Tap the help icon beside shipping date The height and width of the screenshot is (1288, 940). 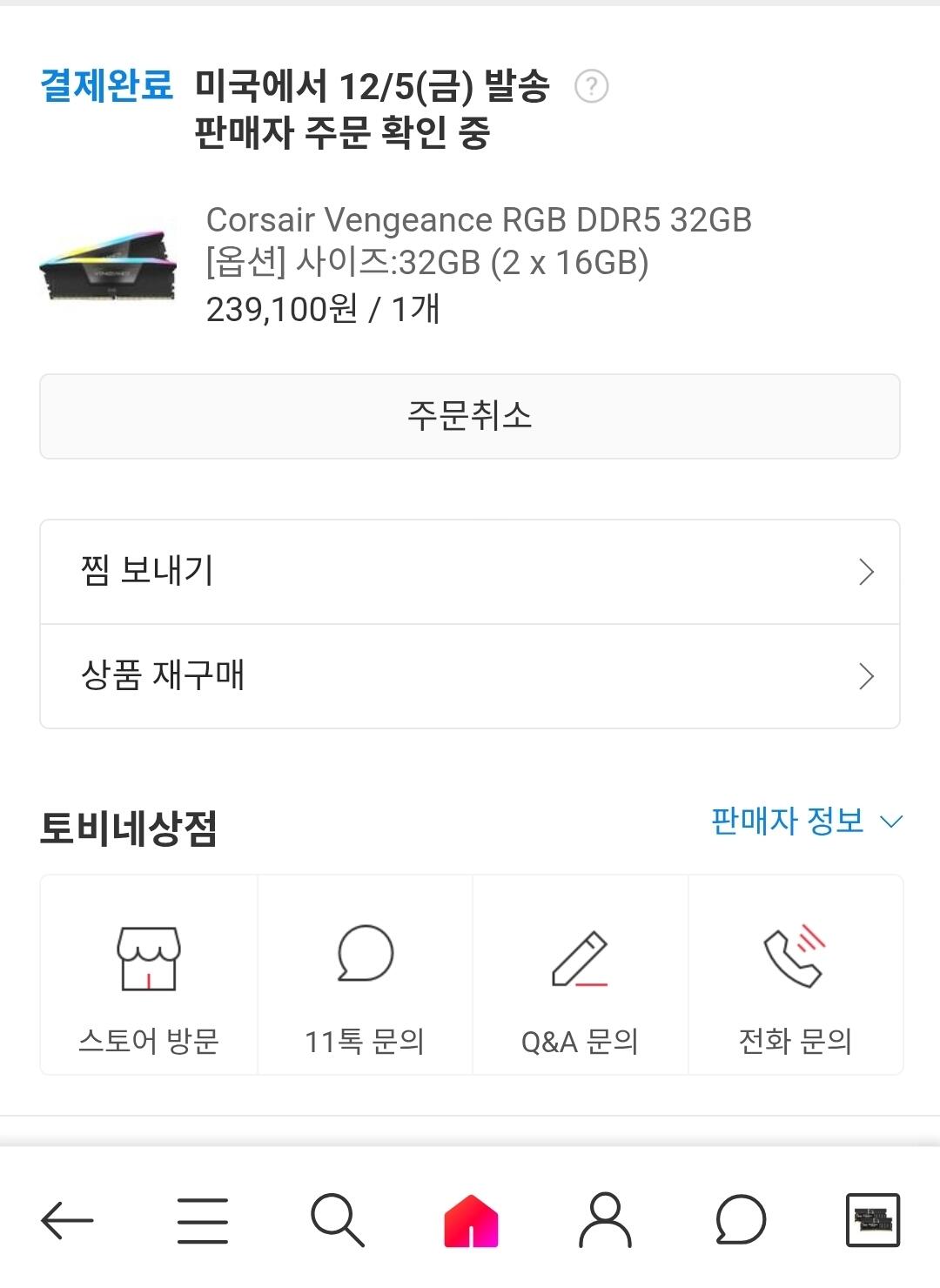click(x=592, y=87)
